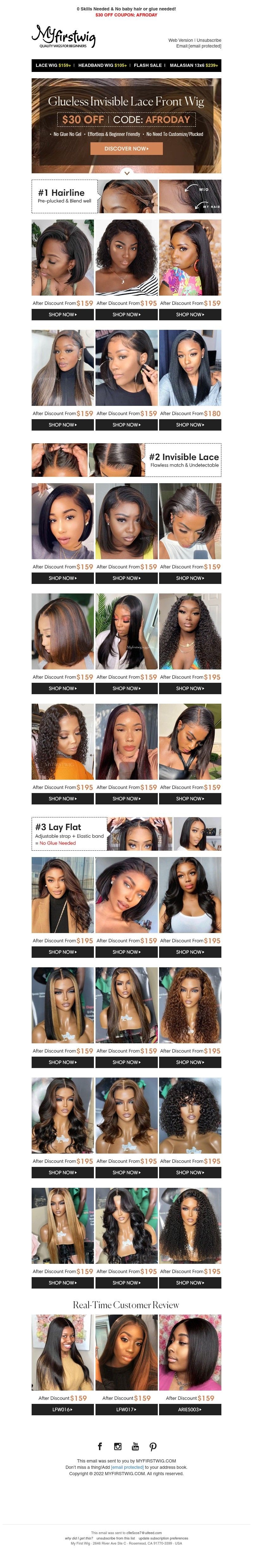Tap the Unsubscribe link beside Web Version
Viewport: 253px width, 1568px height.
tap(209, 40)
